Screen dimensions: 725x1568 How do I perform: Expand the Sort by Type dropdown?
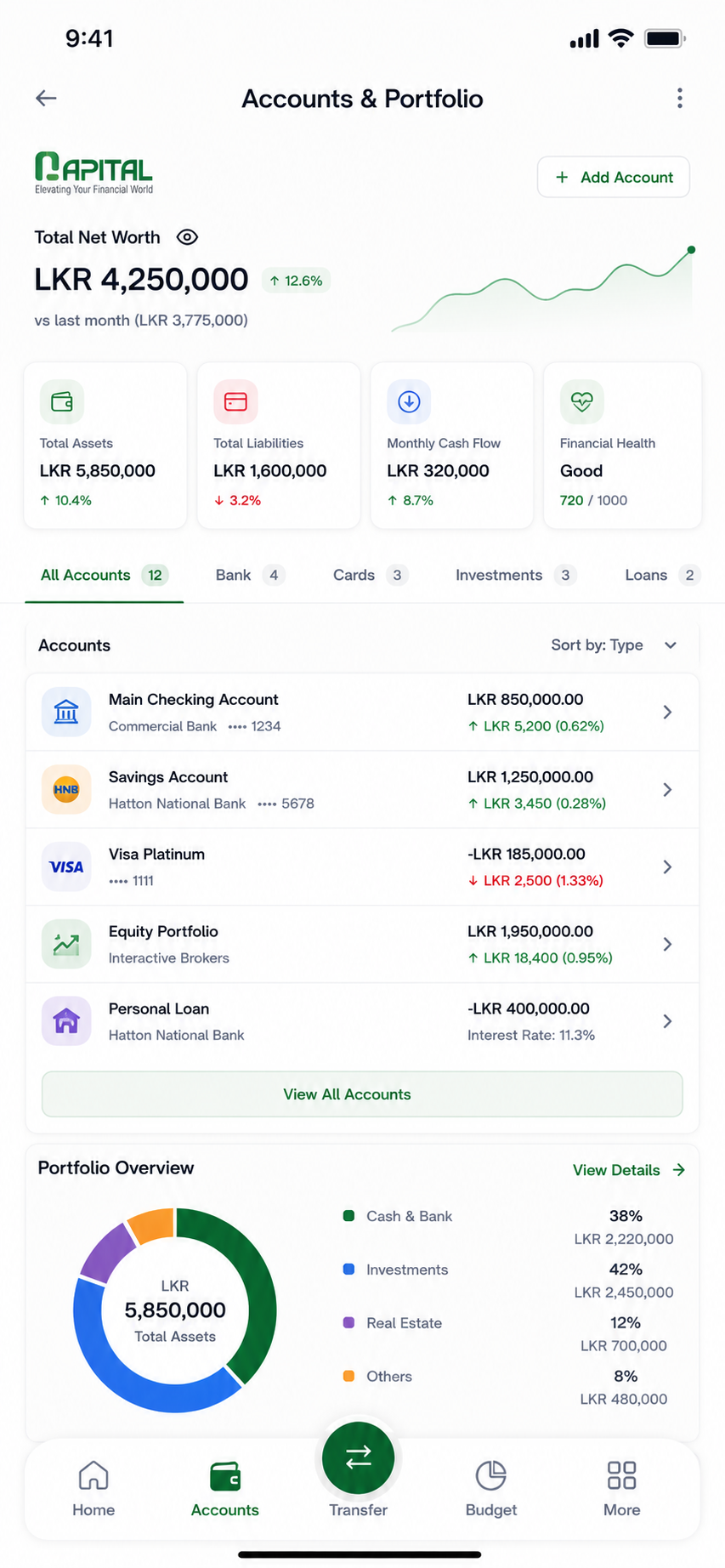click(x=614, y=645)
